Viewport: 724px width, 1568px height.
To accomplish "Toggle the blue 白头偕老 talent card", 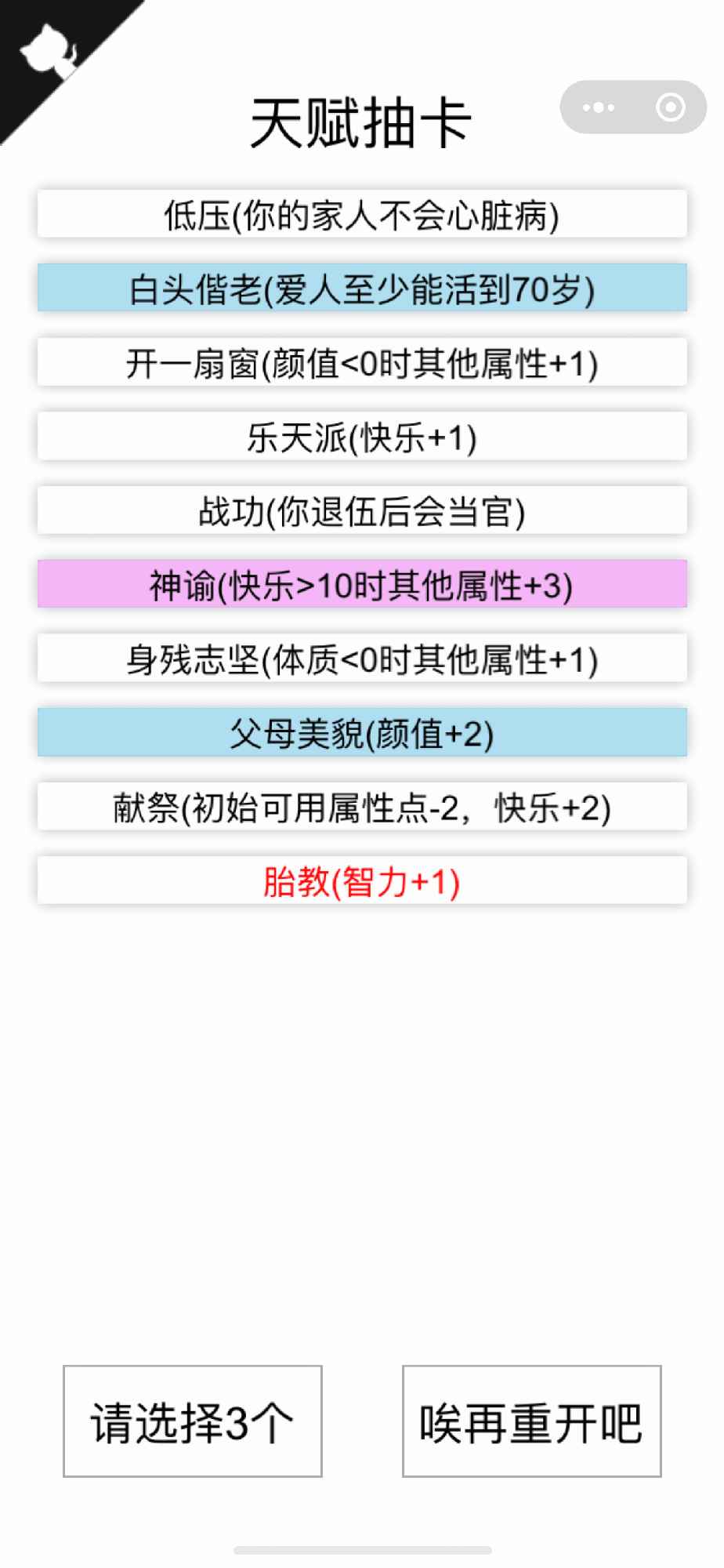I will pyautogui.click(x=362, y=289).
